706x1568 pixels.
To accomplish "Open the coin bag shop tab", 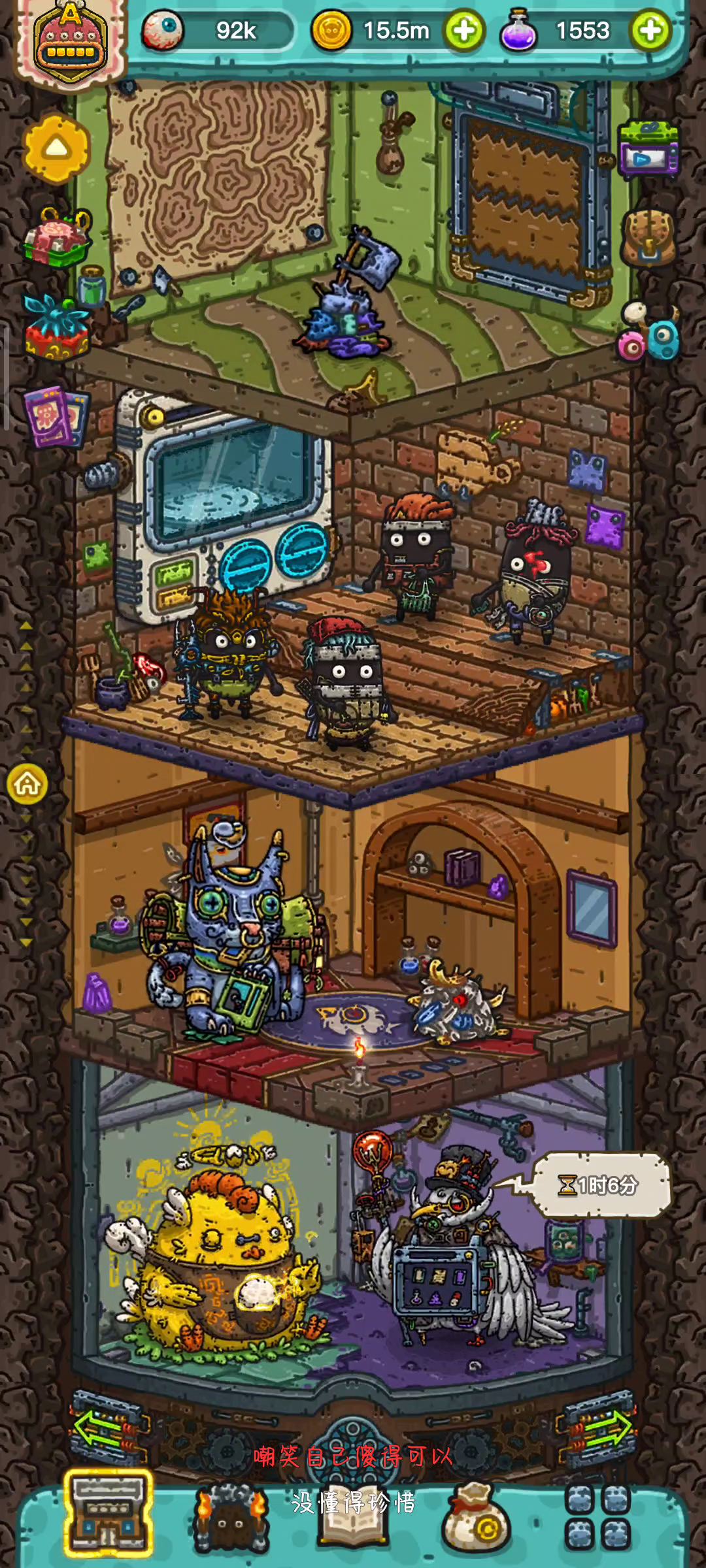I will click(476, 1517).
